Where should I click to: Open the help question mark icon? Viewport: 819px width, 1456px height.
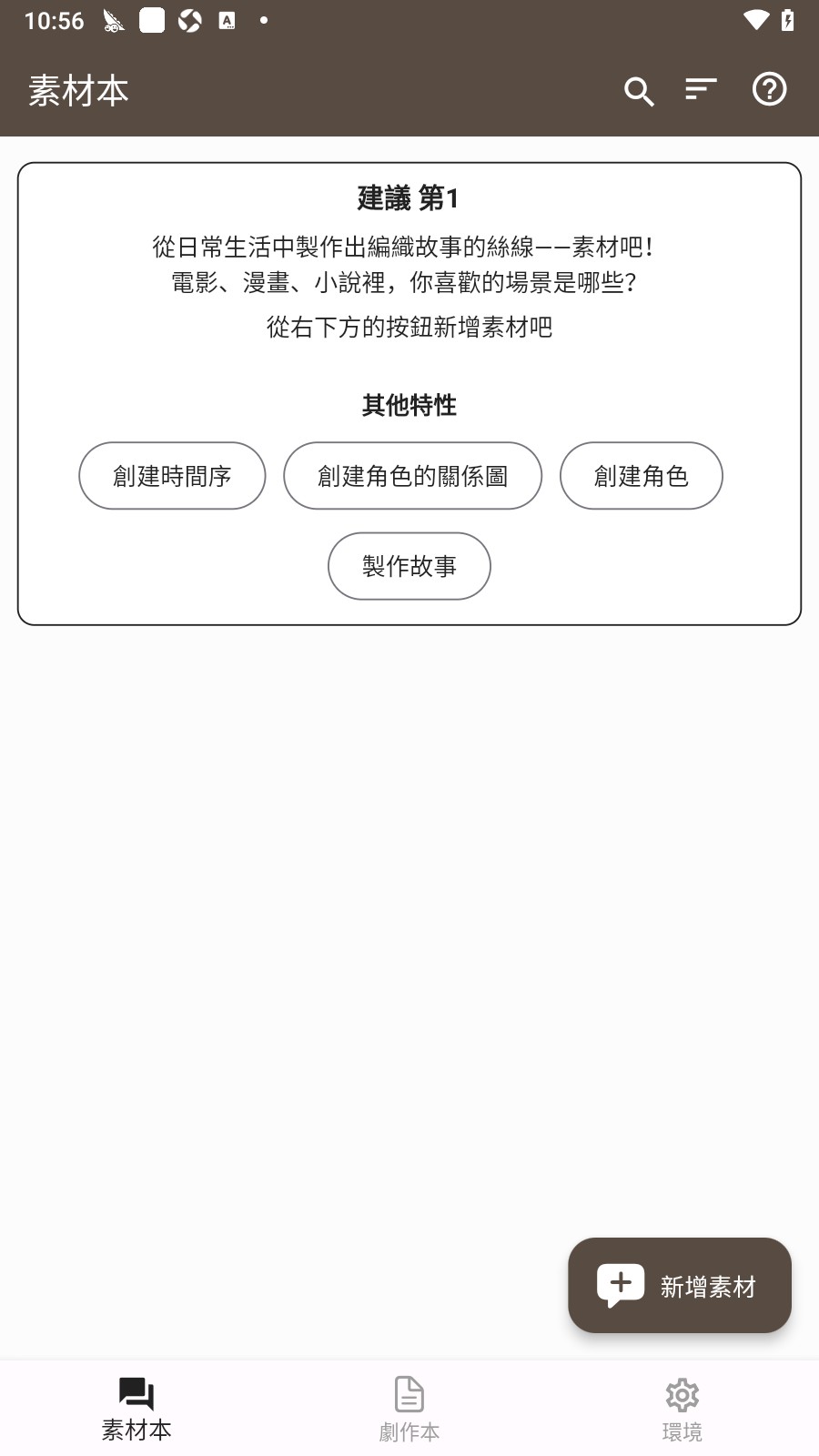click(769, 89)
